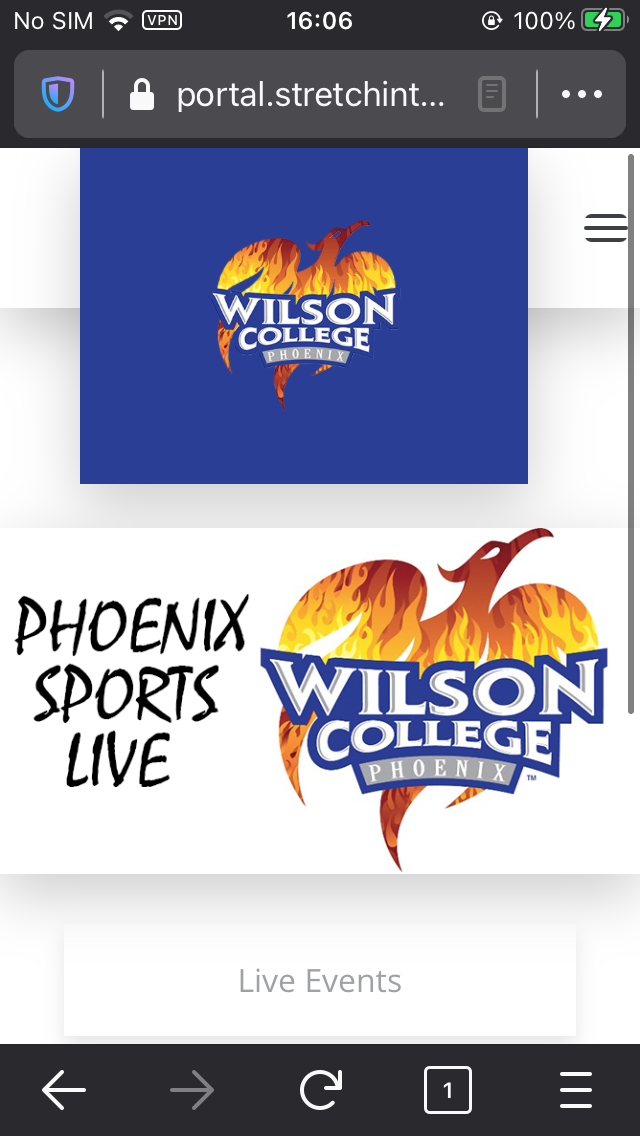Go back to the previous page

coord(64,1090)
